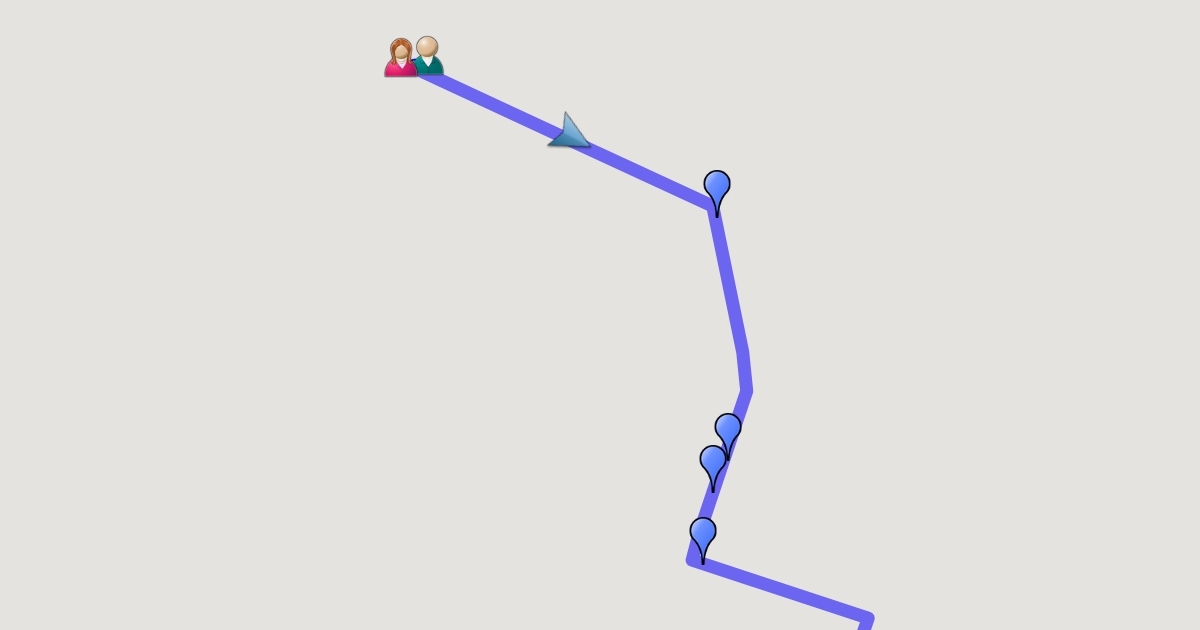Select the waypoint pin closest to the direction arrow

[x=717, y=187]
